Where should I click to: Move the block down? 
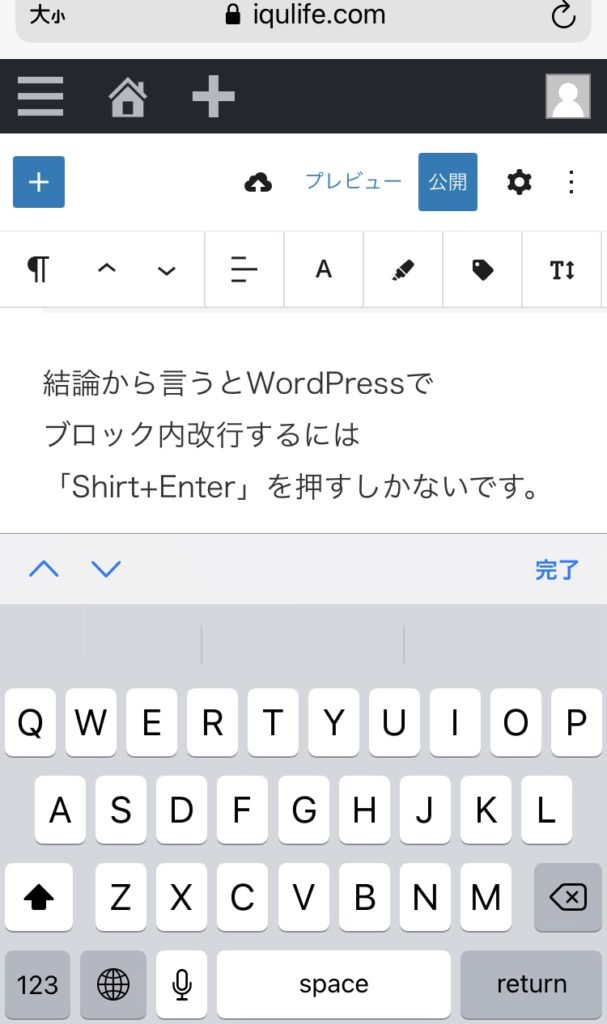pos(167,270)
